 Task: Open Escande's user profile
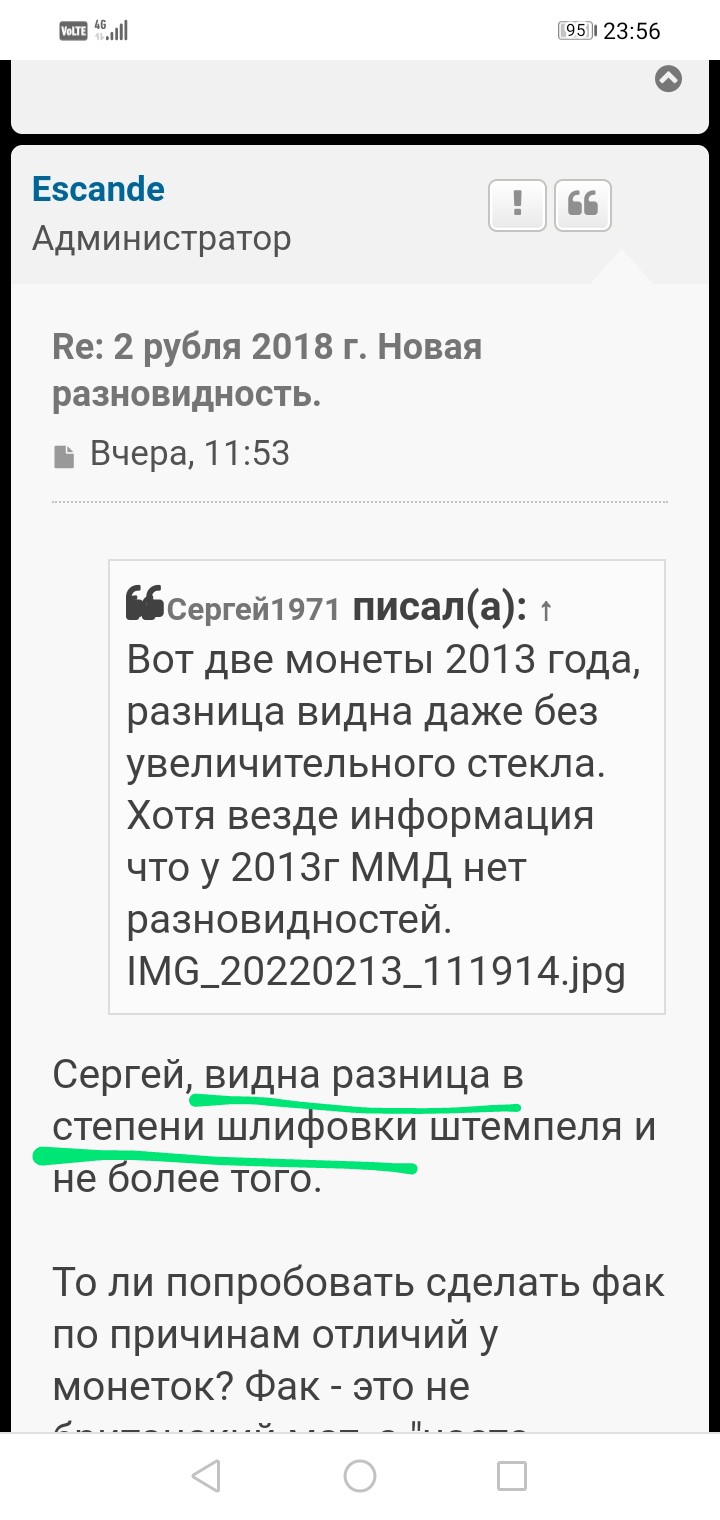coord(98,189)
